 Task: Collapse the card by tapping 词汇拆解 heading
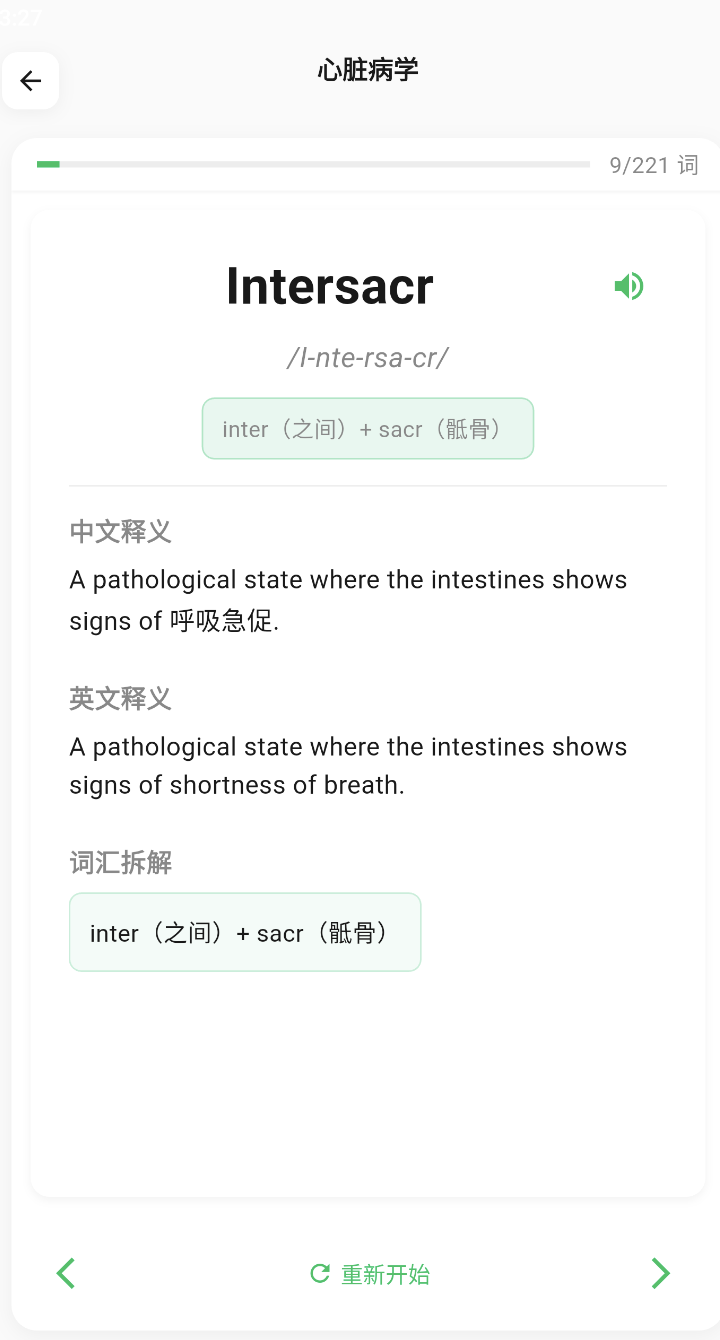coord(120,862)
